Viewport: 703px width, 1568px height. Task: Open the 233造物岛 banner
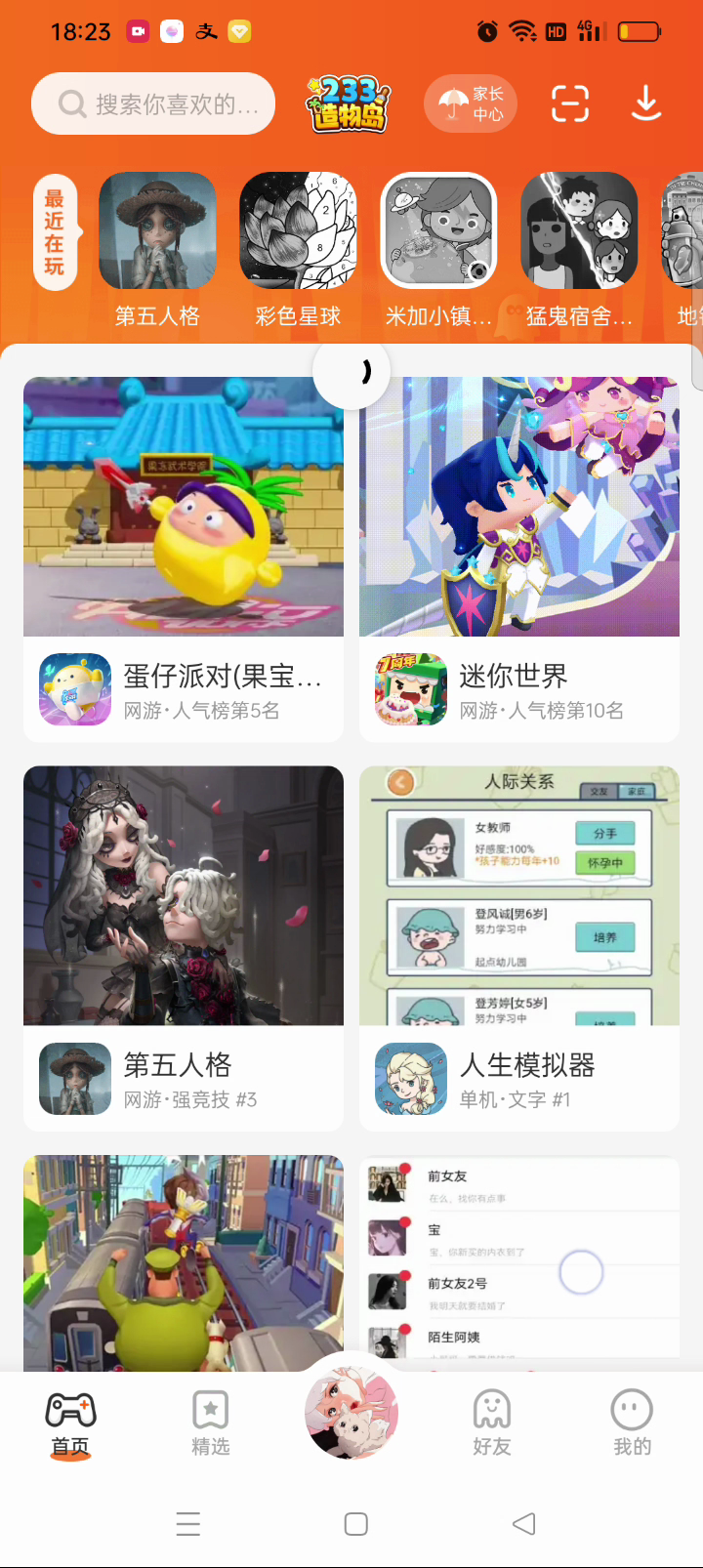(349, 103)
